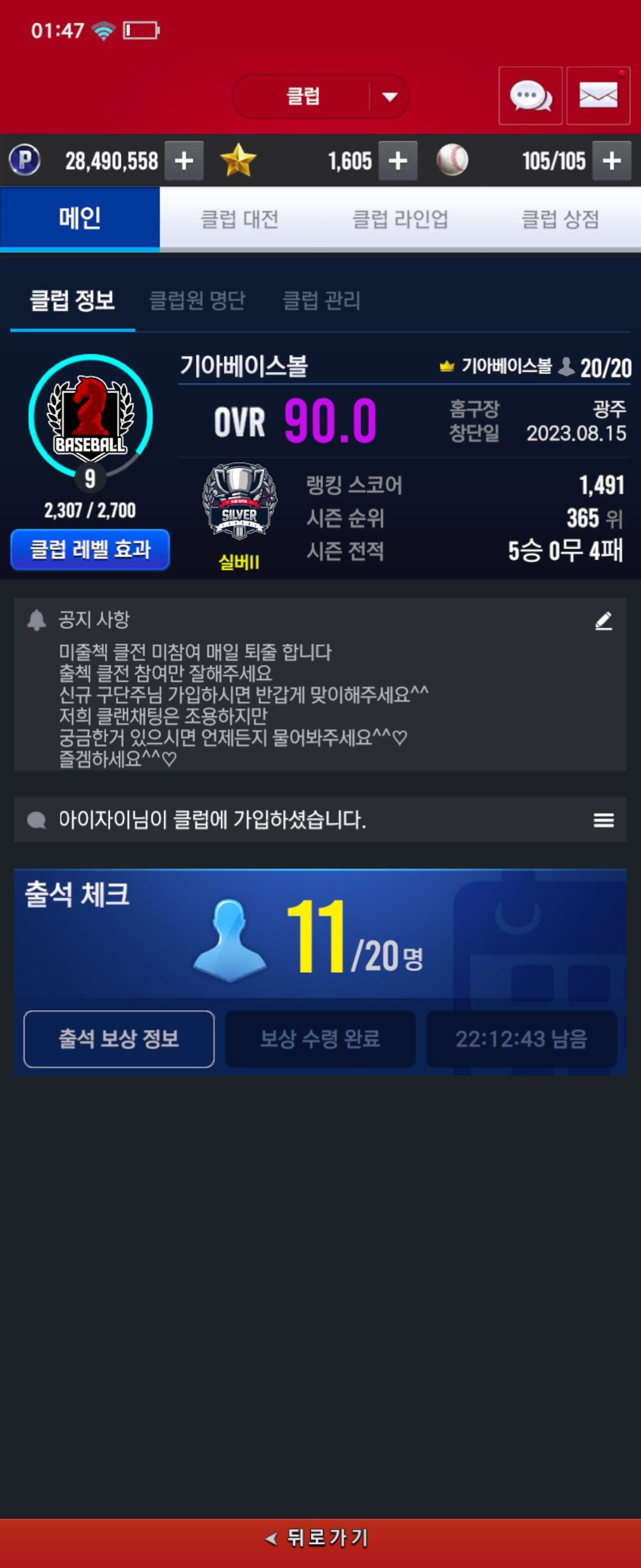Viewport: 641px width, 1568px height.
Task: Switch to the 클럽 대전 tab
Action: pyautogui.click(x=240, y=219)
